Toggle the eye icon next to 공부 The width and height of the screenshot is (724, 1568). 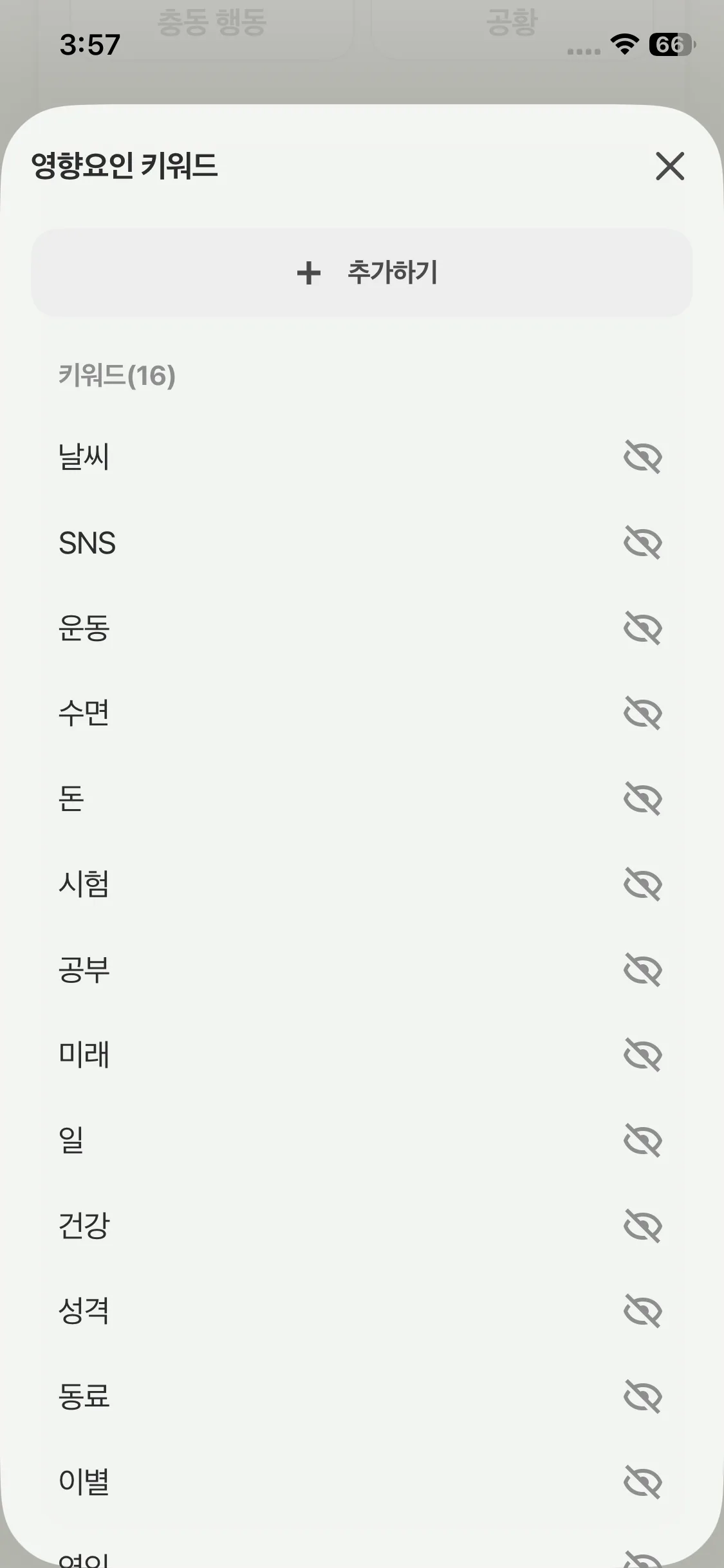click(643, 970)
